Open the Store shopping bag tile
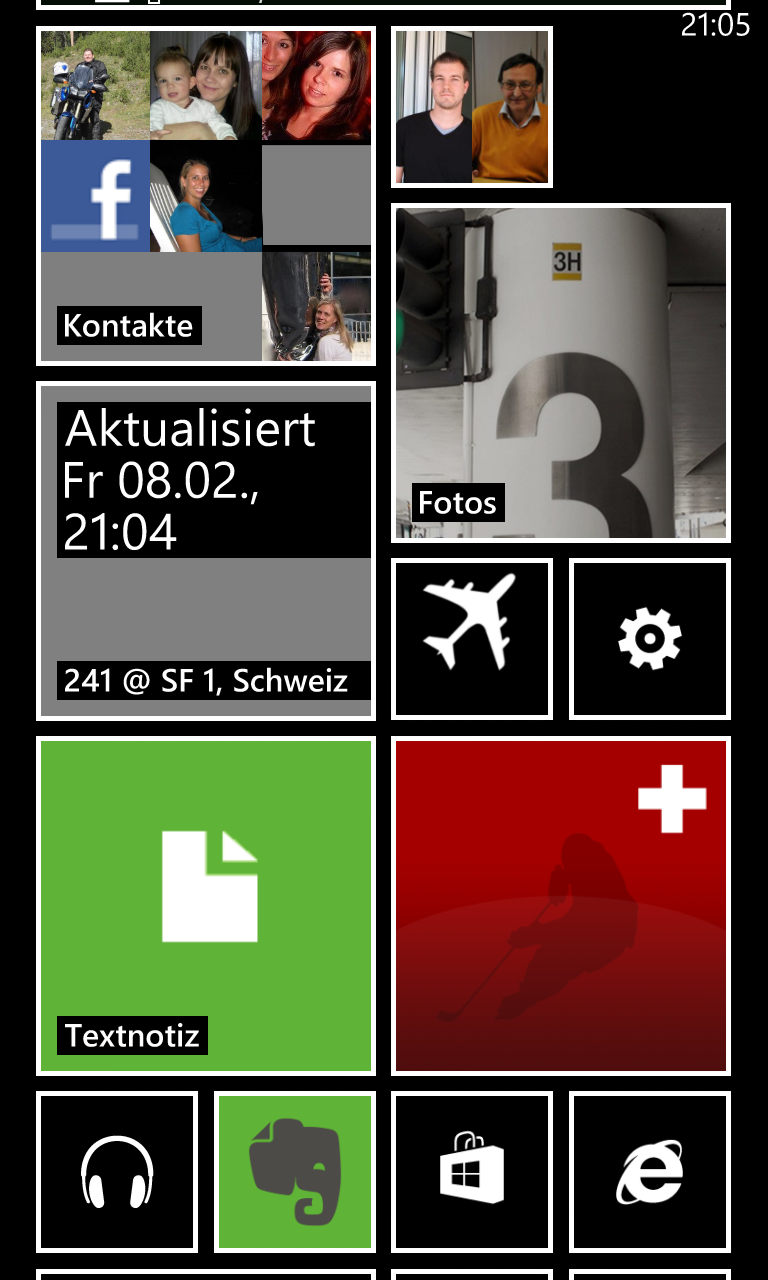Screen dimensions: 768x1280 click(x=472, y=1172)
